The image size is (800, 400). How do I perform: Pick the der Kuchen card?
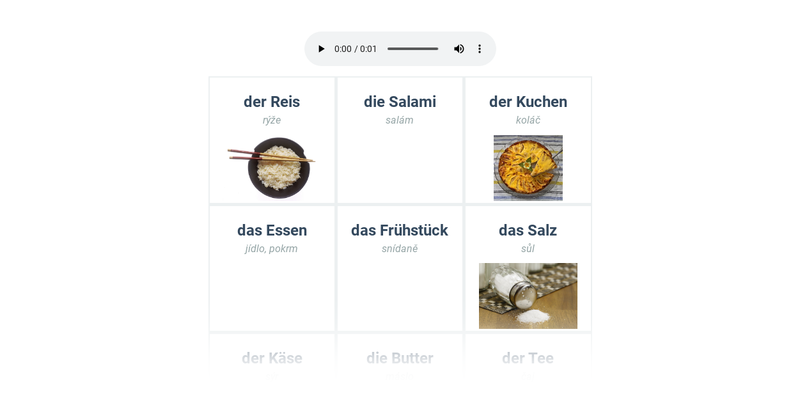(528, 140)
